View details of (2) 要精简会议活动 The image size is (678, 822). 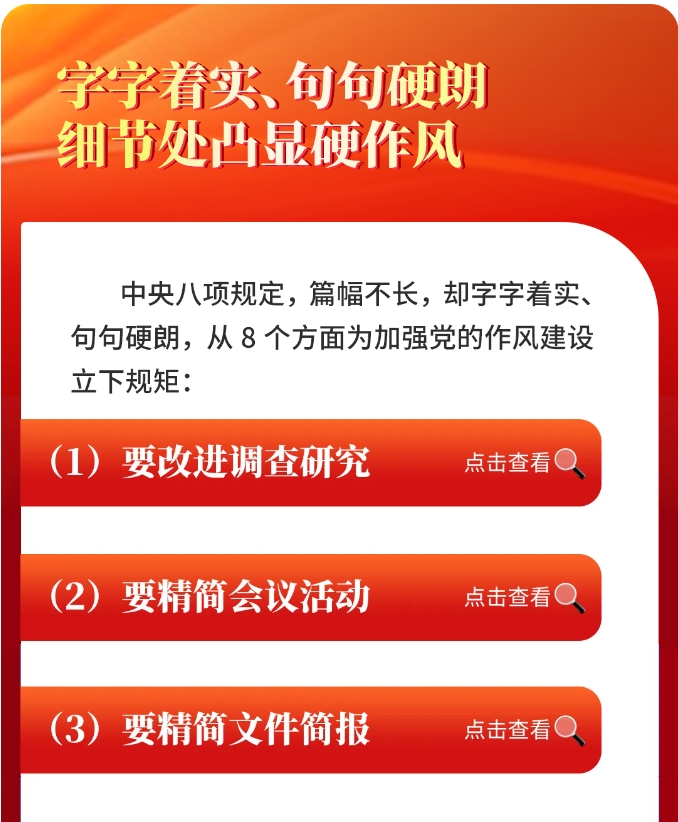[x=523, y=597]
